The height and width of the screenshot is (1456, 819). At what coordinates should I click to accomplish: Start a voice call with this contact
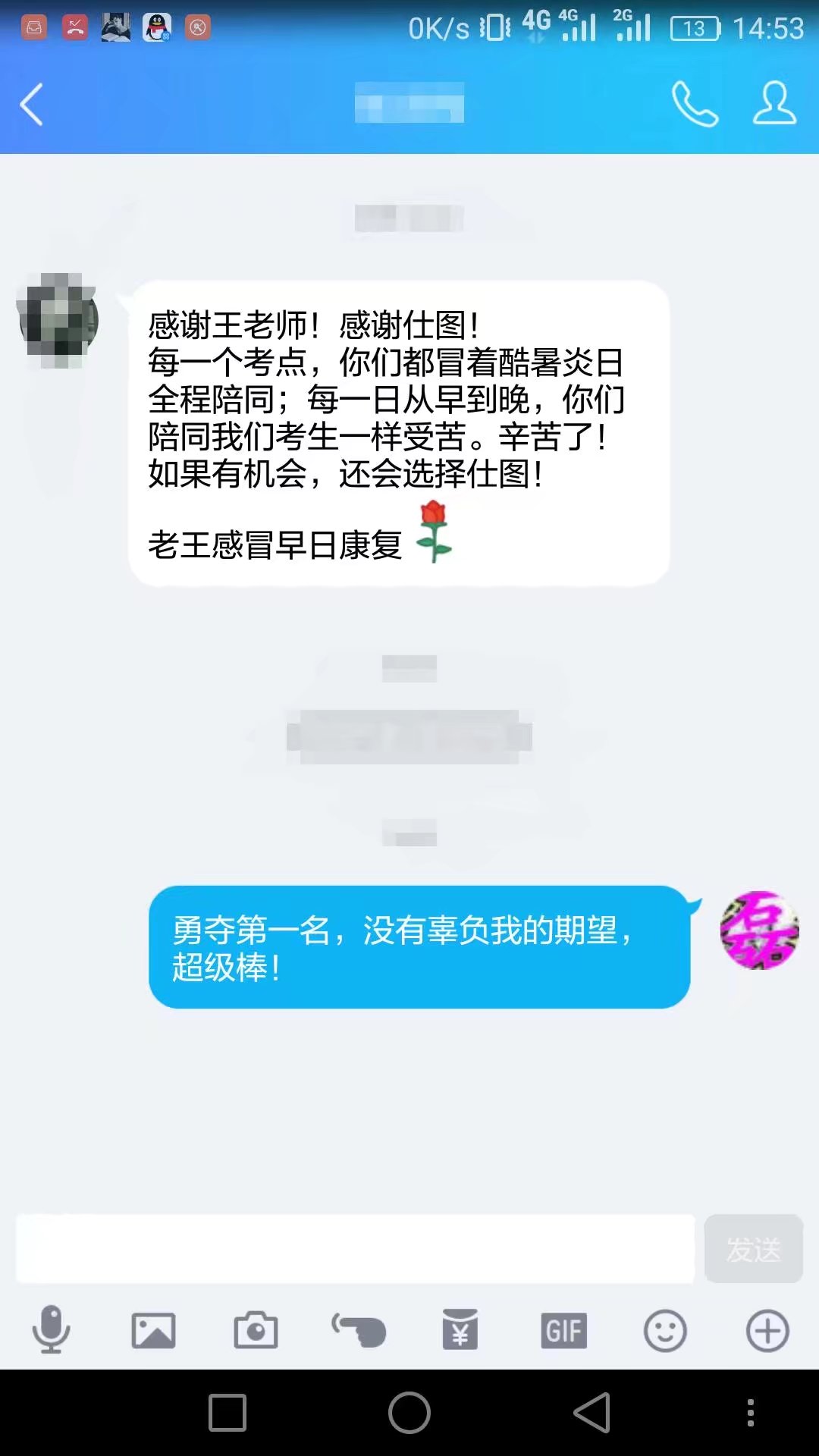coord(694,104)
